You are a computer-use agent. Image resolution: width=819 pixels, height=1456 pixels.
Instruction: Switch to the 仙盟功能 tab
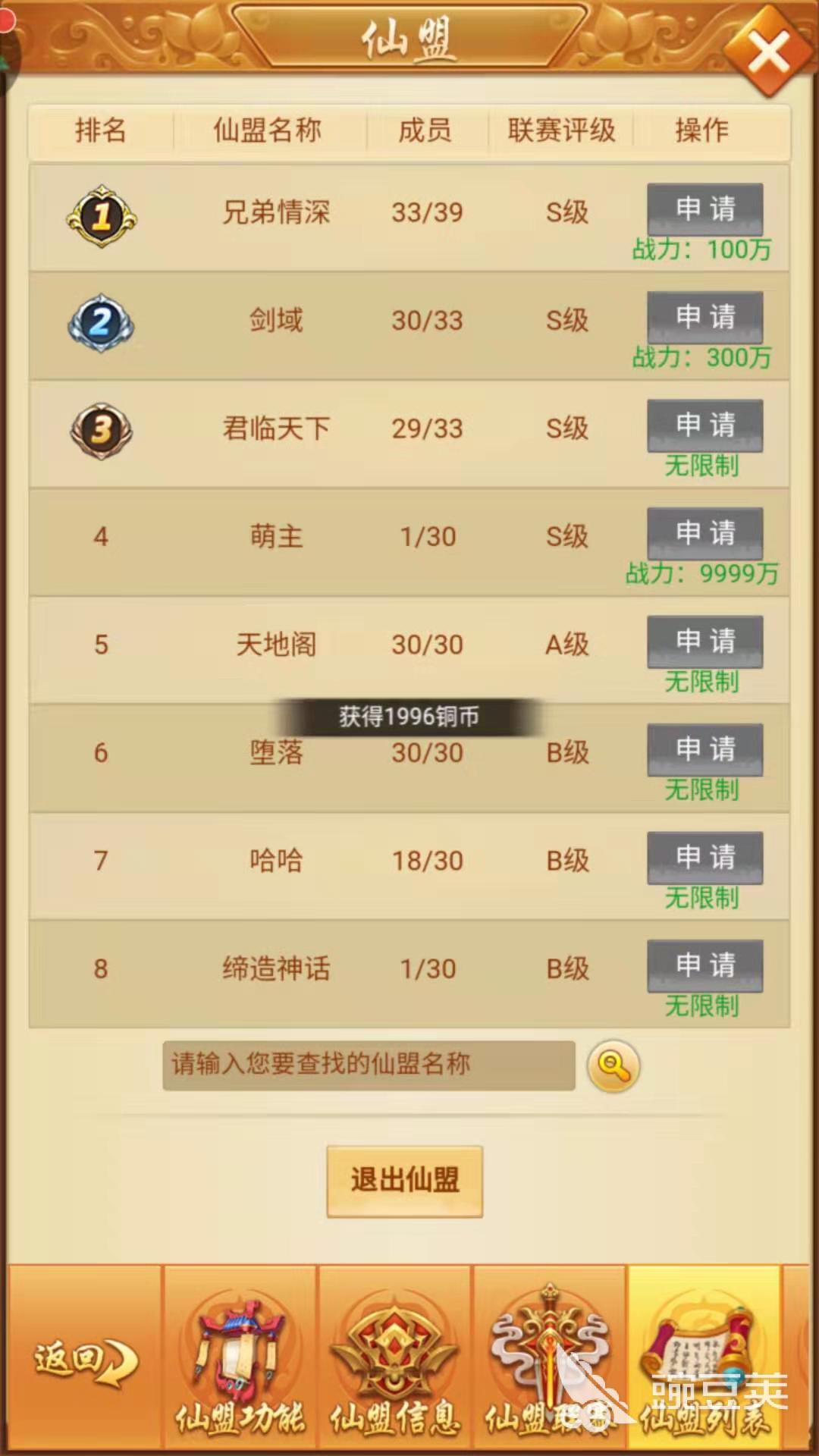click(240, 1361)
